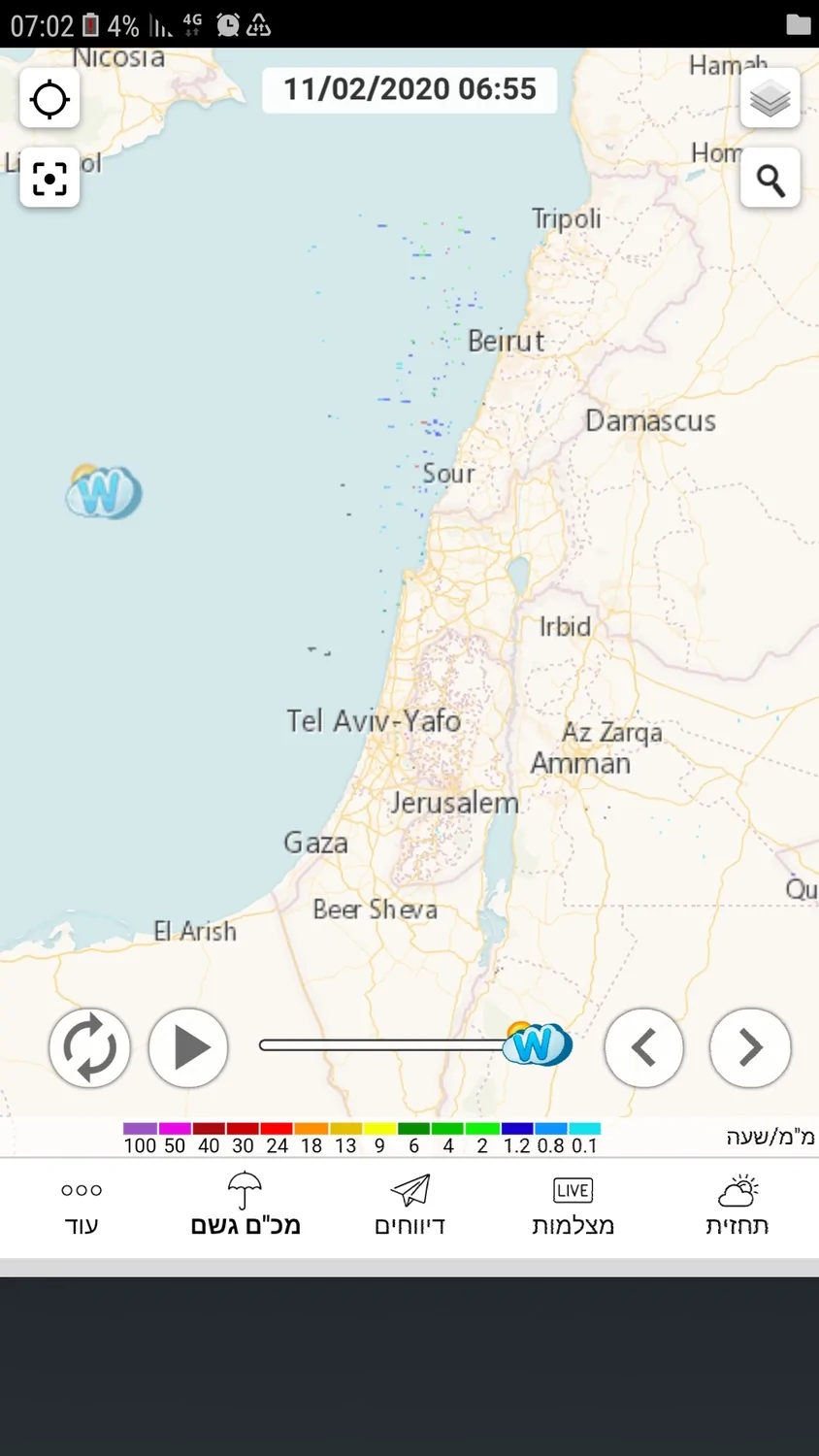Tap the focus frame map button
Image resolution: width=819 pixels, height=1456 pixels.
pyautogui.click(x=49, y=179)
